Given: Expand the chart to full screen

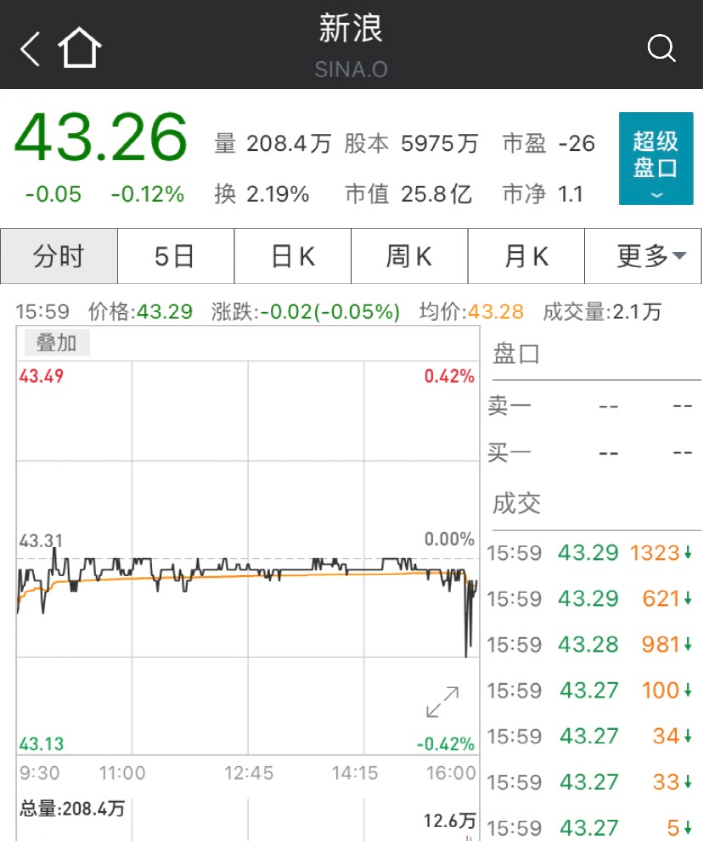Looking at the screenshot, I should 442,702.
